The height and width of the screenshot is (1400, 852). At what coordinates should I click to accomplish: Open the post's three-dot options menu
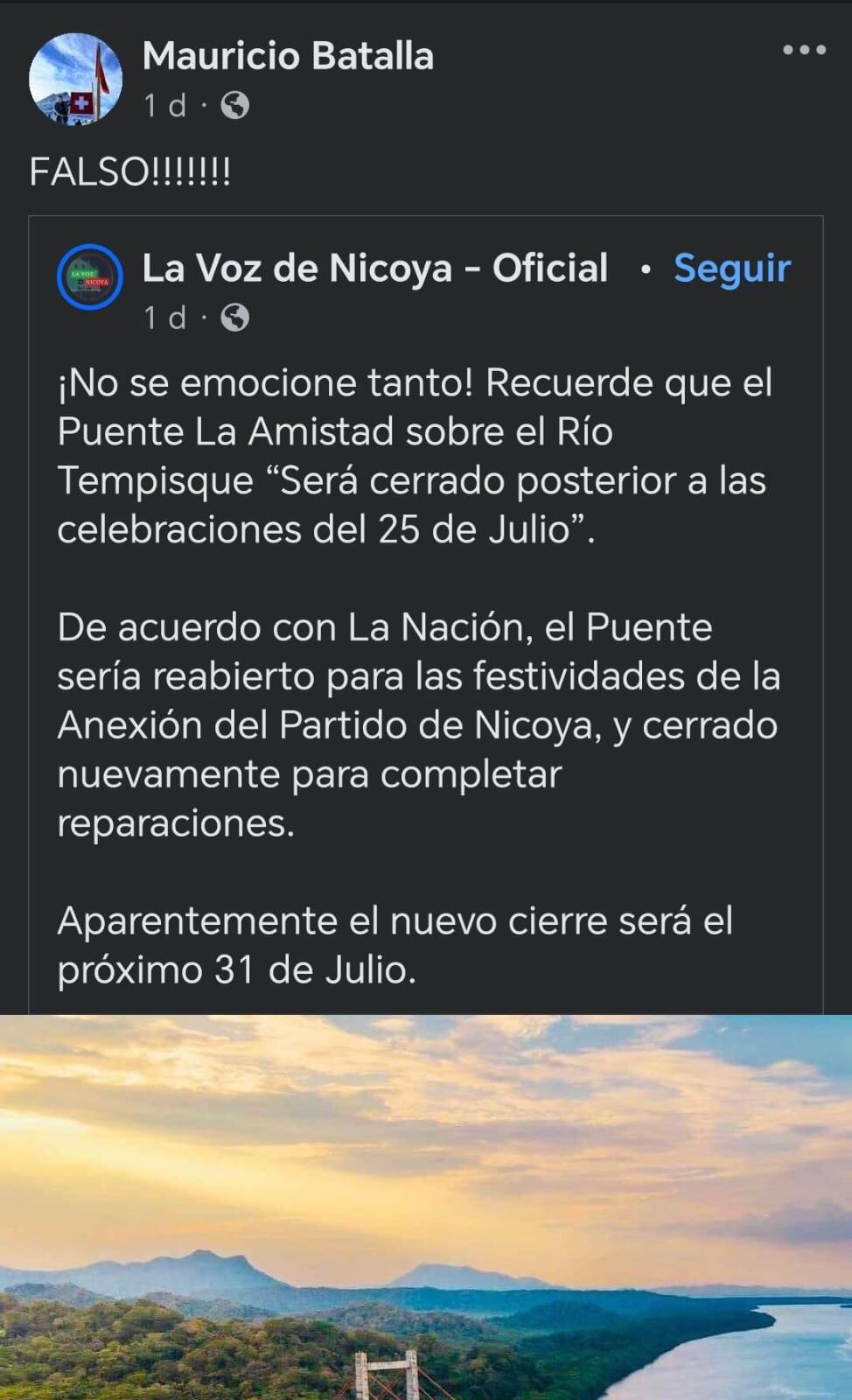(x=804, y=51)
